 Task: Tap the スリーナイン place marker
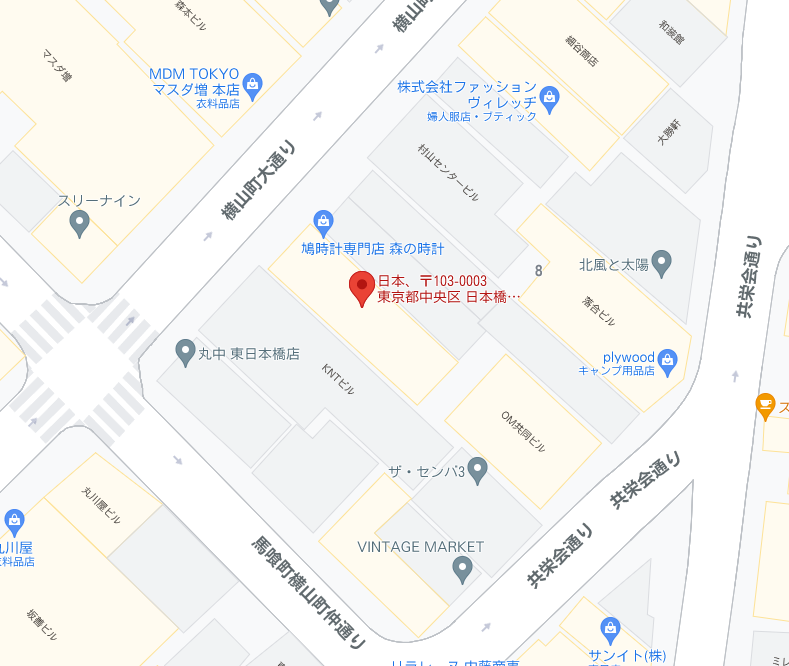[x=81, y=225]
